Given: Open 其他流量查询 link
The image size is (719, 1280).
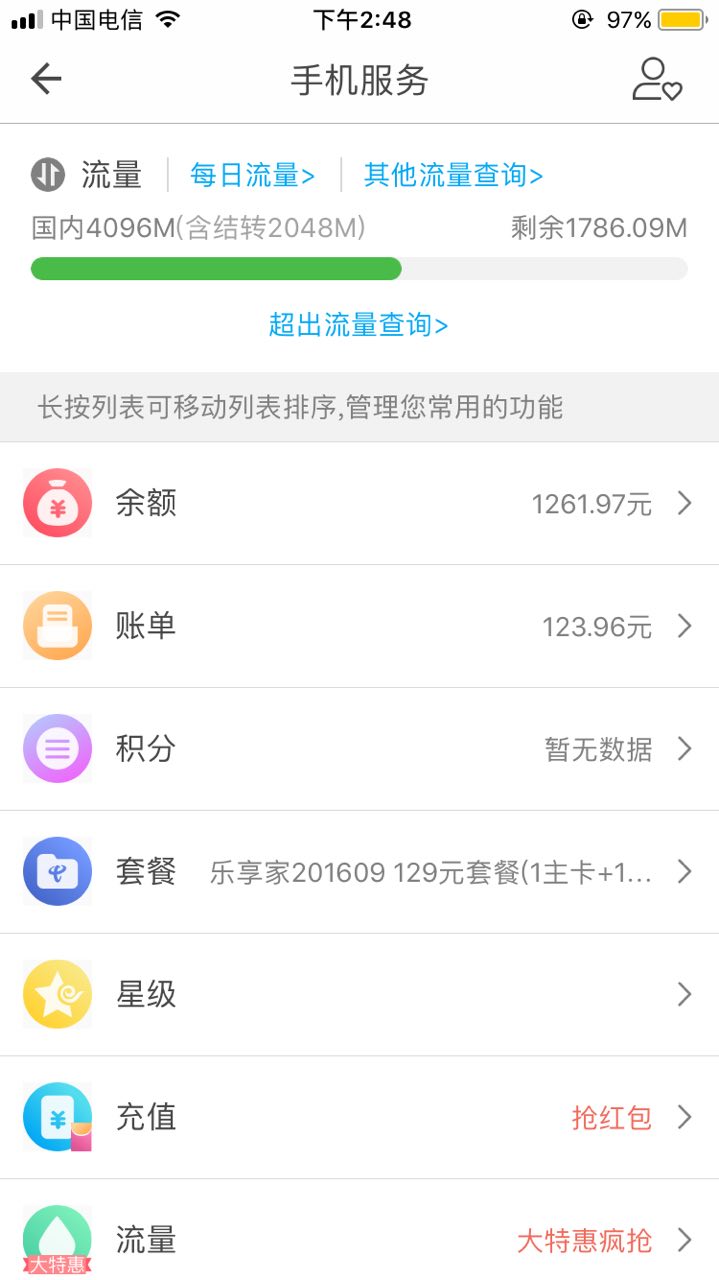Looking at the screenshot, I should coord(452,176).
